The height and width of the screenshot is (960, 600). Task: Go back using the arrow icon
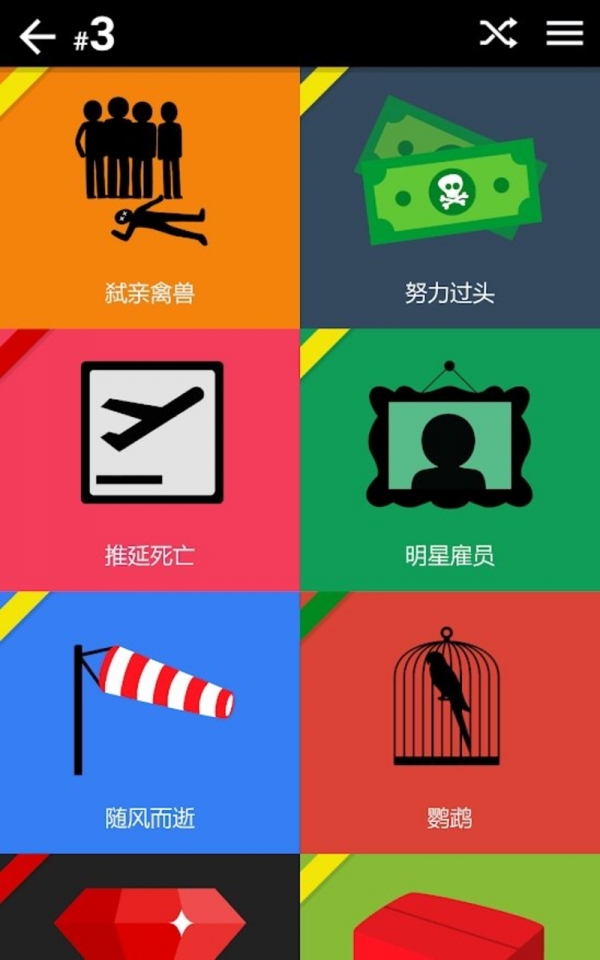(37, 37)
